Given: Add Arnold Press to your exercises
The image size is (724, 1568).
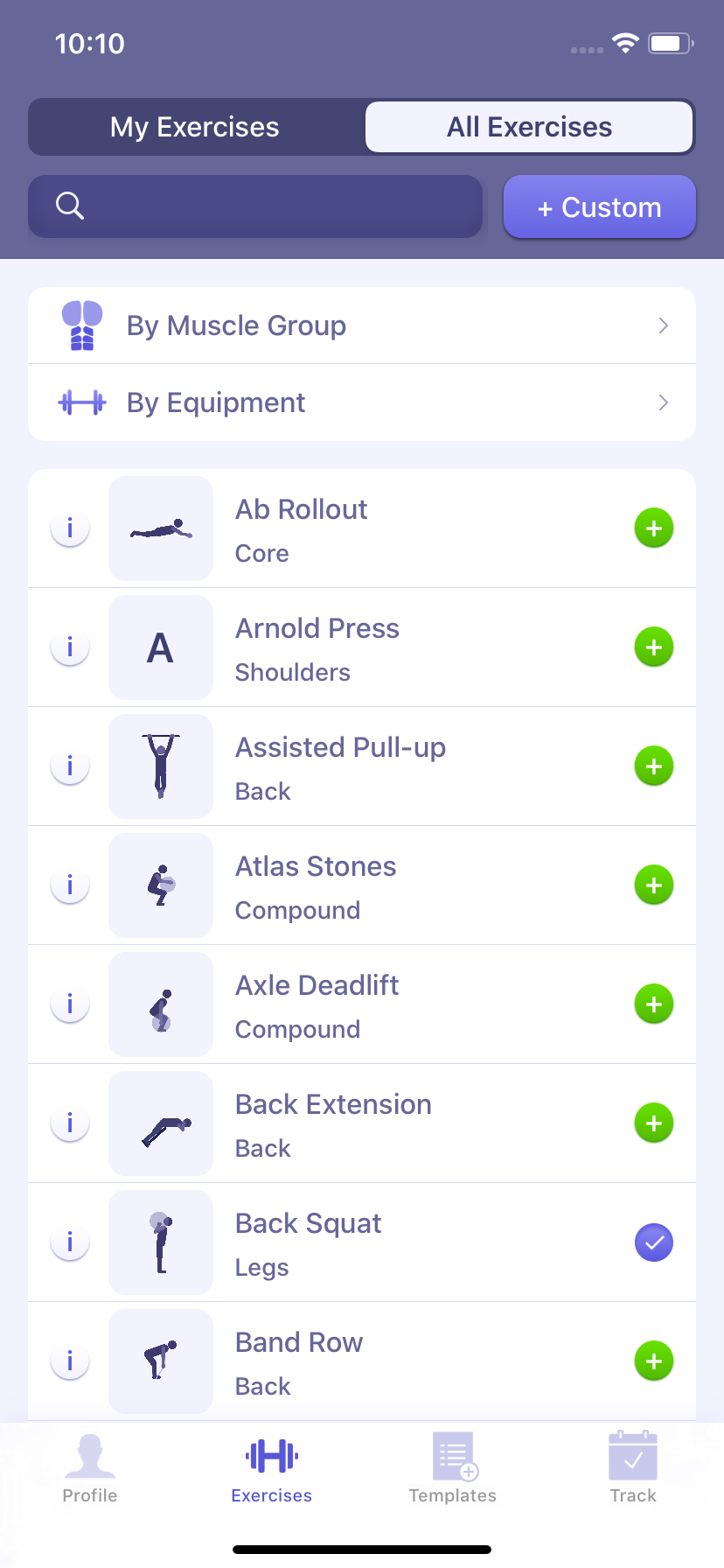Looking at the screenshot, I should click(x=653, y=647).
